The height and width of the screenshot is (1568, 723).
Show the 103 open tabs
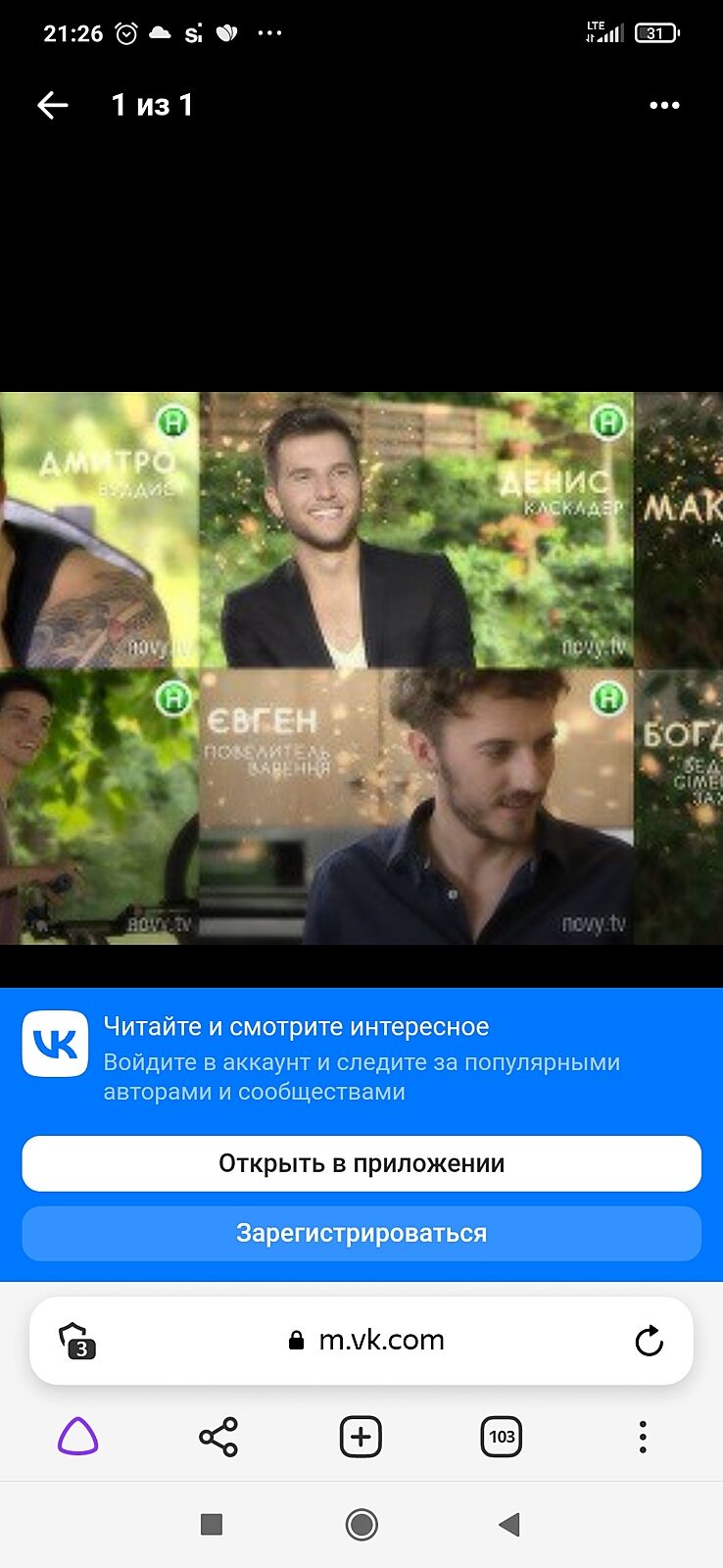pos(502,1438)
